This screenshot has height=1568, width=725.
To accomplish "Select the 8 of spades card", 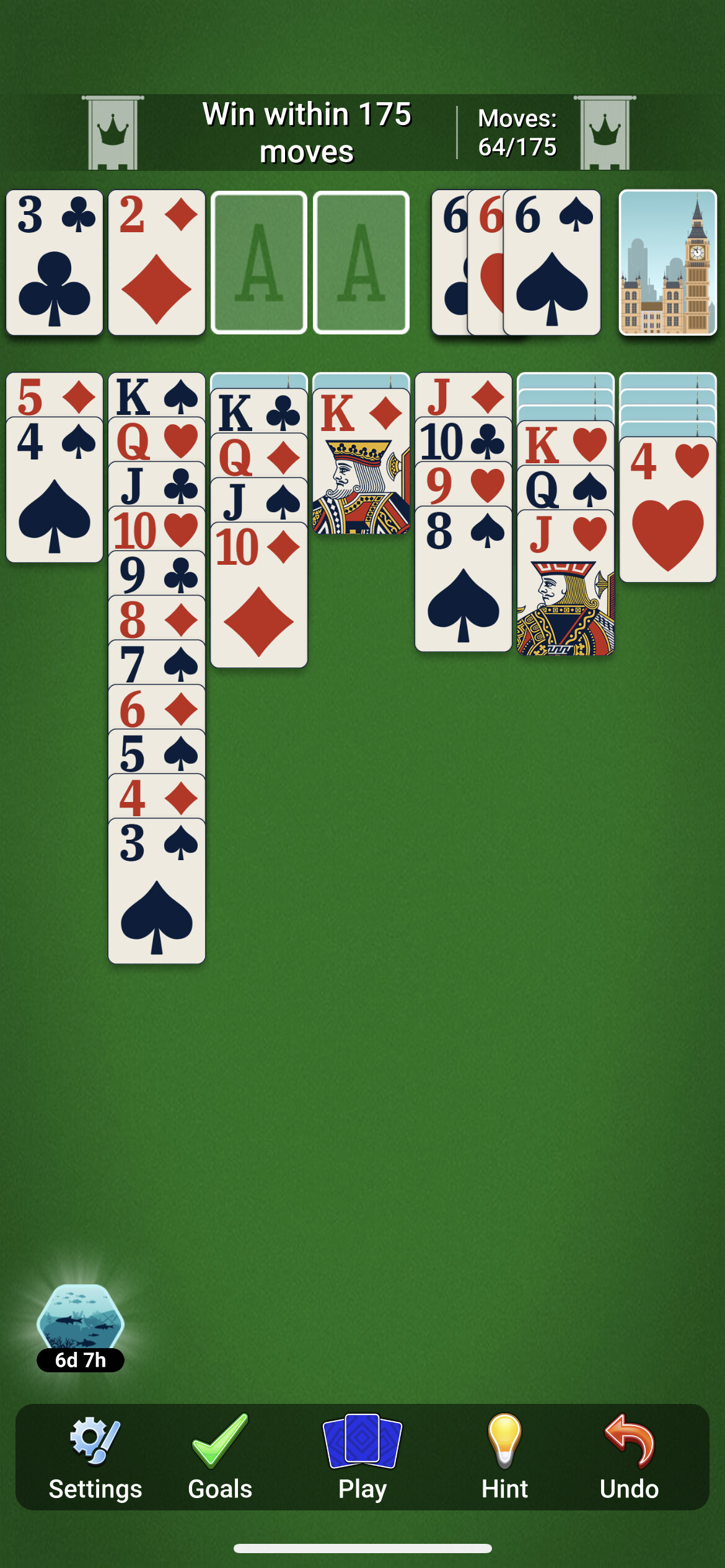I will [464, 579].
